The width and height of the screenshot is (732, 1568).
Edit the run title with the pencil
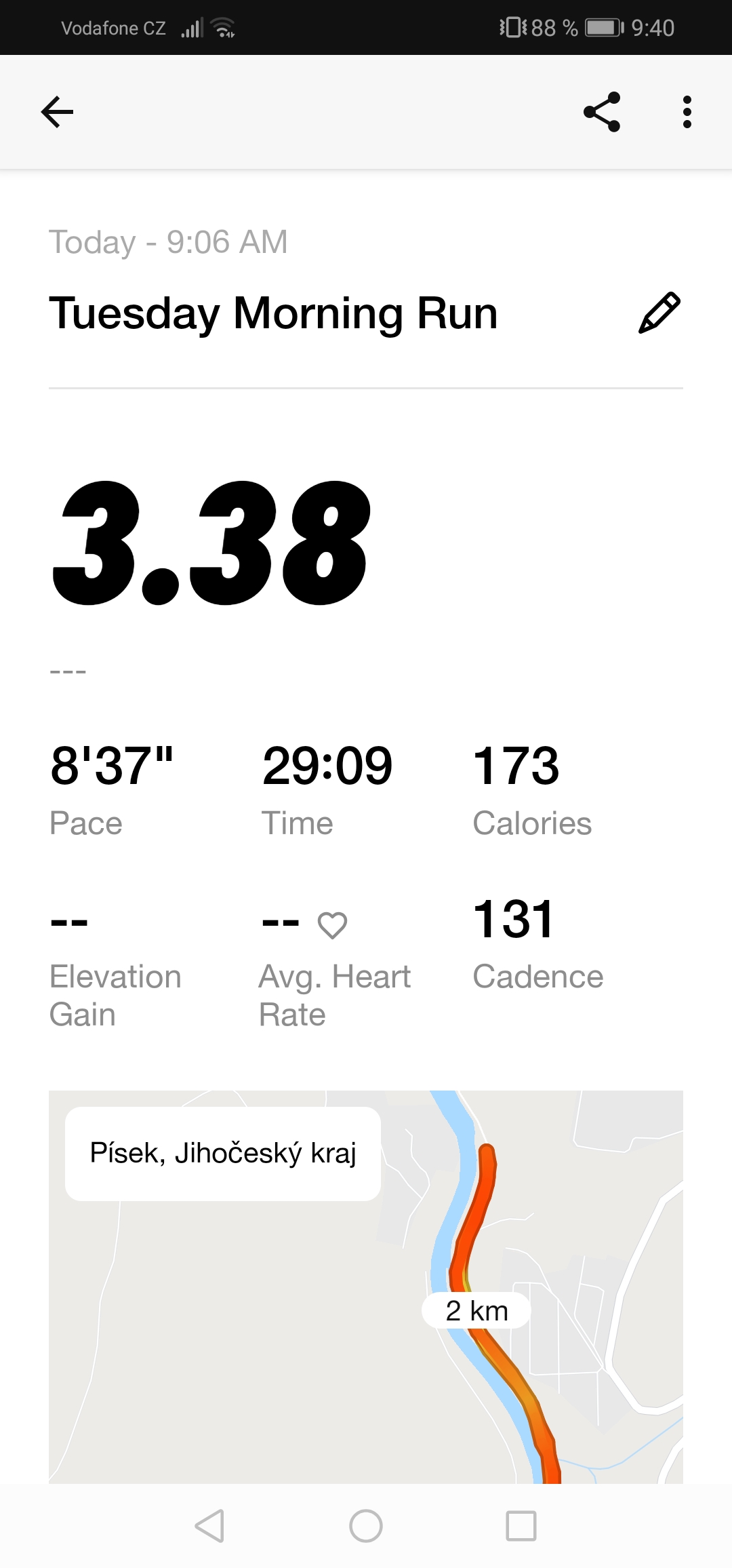coord(659,313)
